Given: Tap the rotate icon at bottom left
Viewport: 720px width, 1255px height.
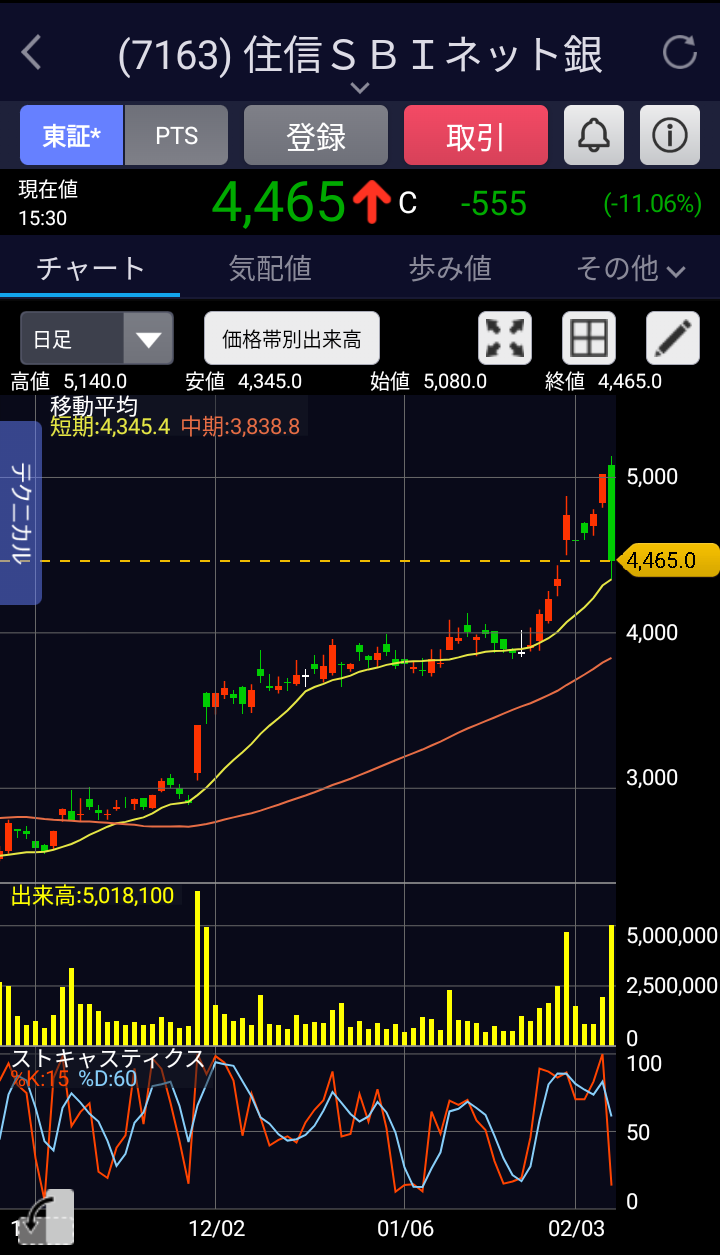Looking at the screenshot, I should [x=45, y=1216].
